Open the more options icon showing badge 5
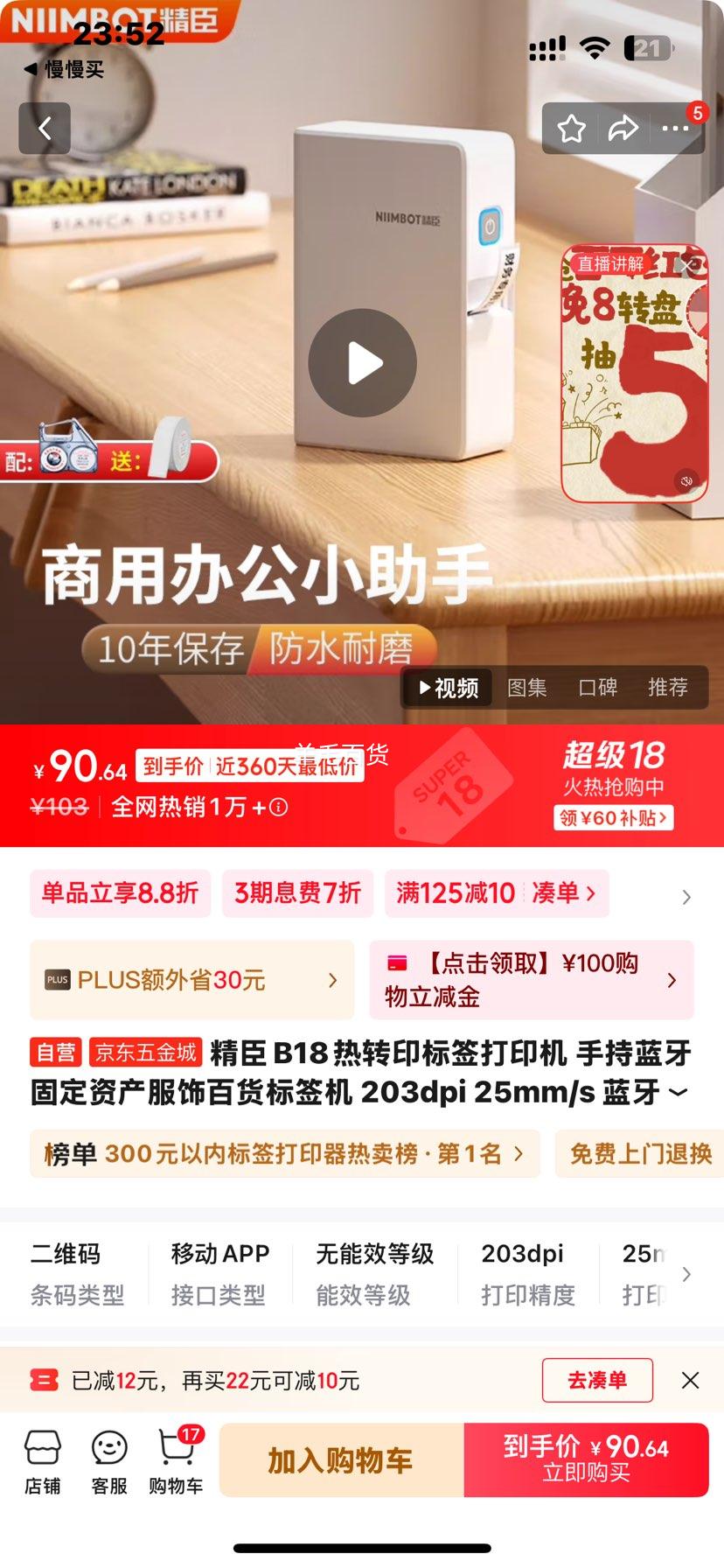Viewport: 724px width, 1568px height. [675, 128]
